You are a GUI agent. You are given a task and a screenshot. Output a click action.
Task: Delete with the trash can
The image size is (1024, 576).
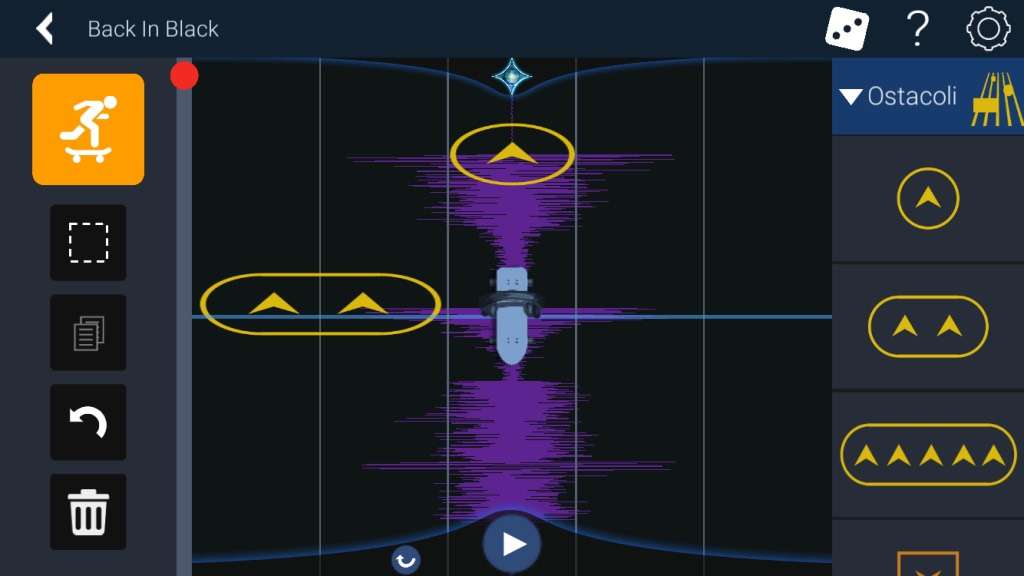pyautogui.click(x=88, y=512)
